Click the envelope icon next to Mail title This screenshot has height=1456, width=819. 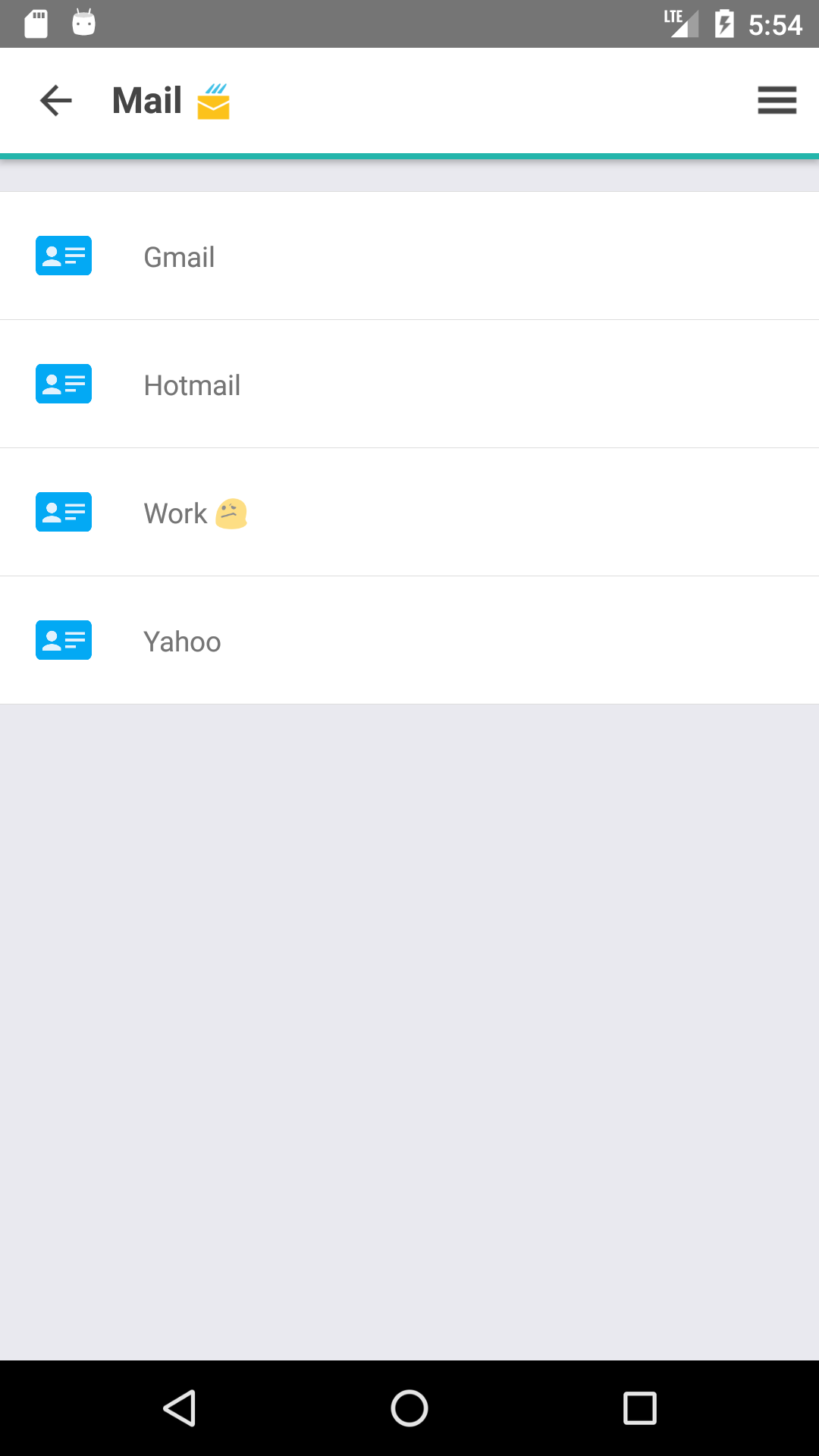(x=215, y=100)
